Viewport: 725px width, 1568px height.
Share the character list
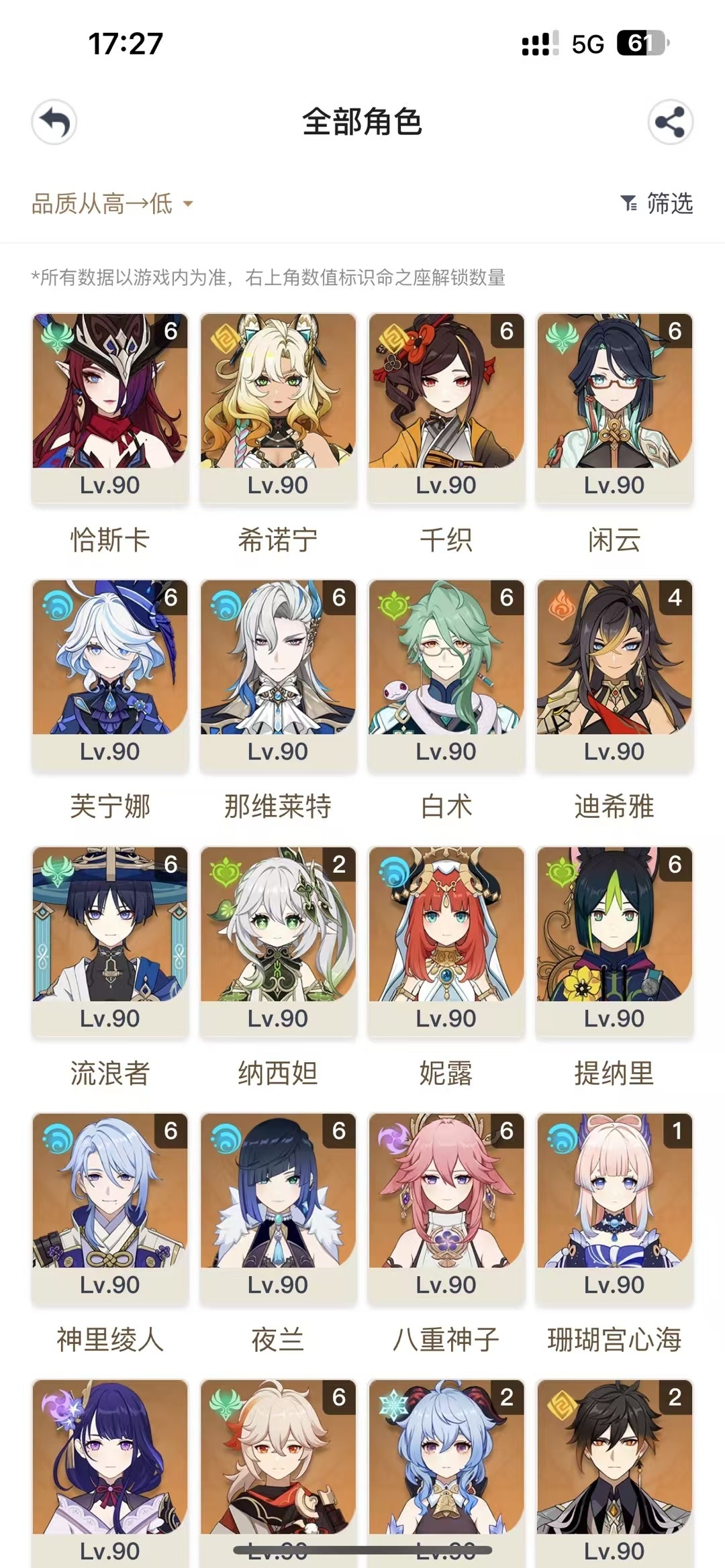click(670, 122)
